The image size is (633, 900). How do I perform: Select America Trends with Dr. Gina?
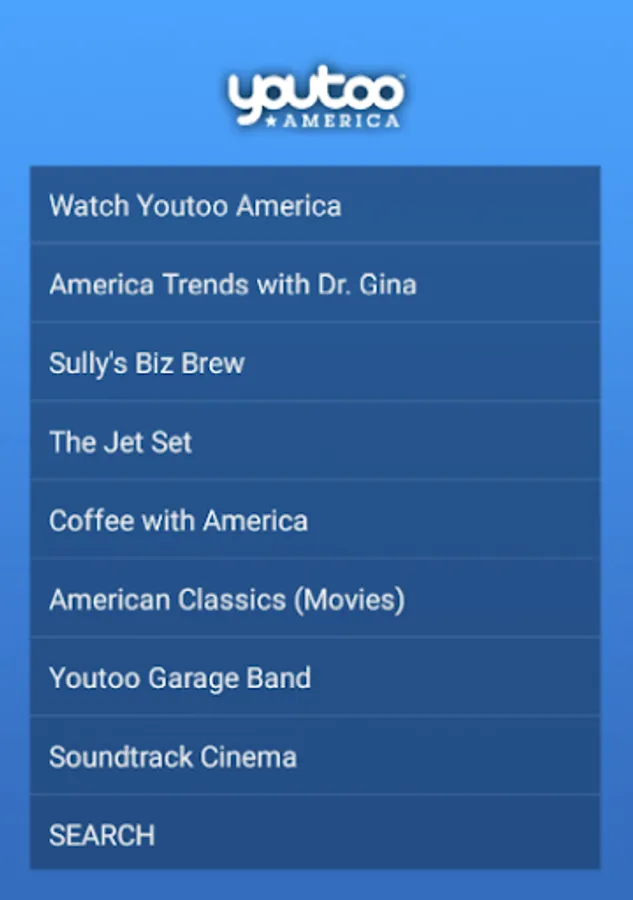pyautogui.click(x=314, y=284)
